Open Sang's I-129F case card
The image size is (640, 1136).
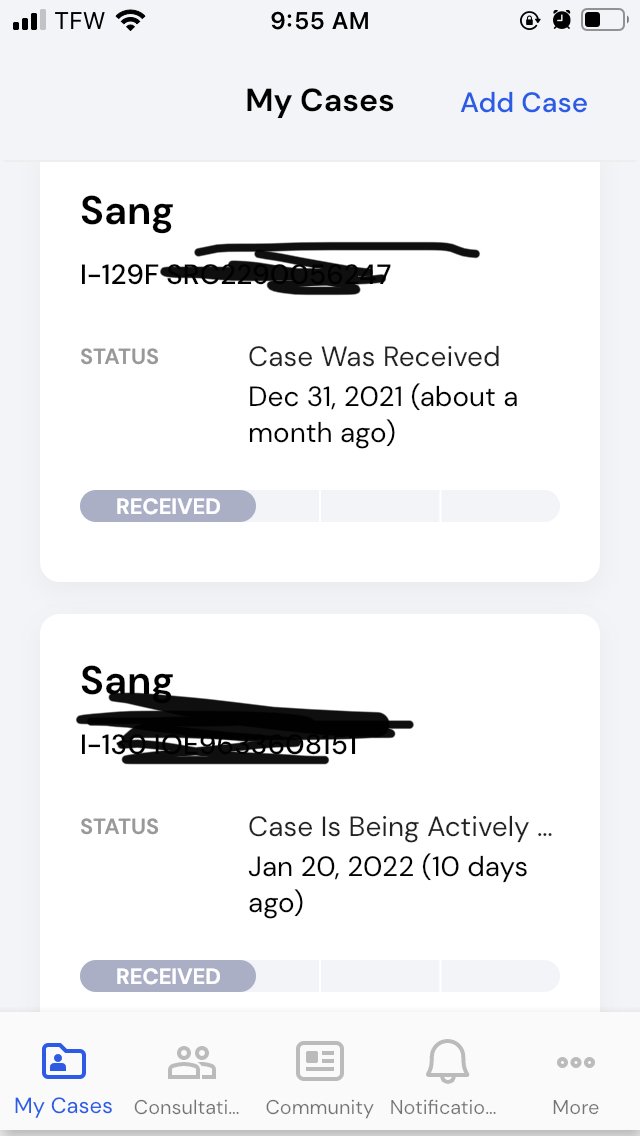[320, 372]
